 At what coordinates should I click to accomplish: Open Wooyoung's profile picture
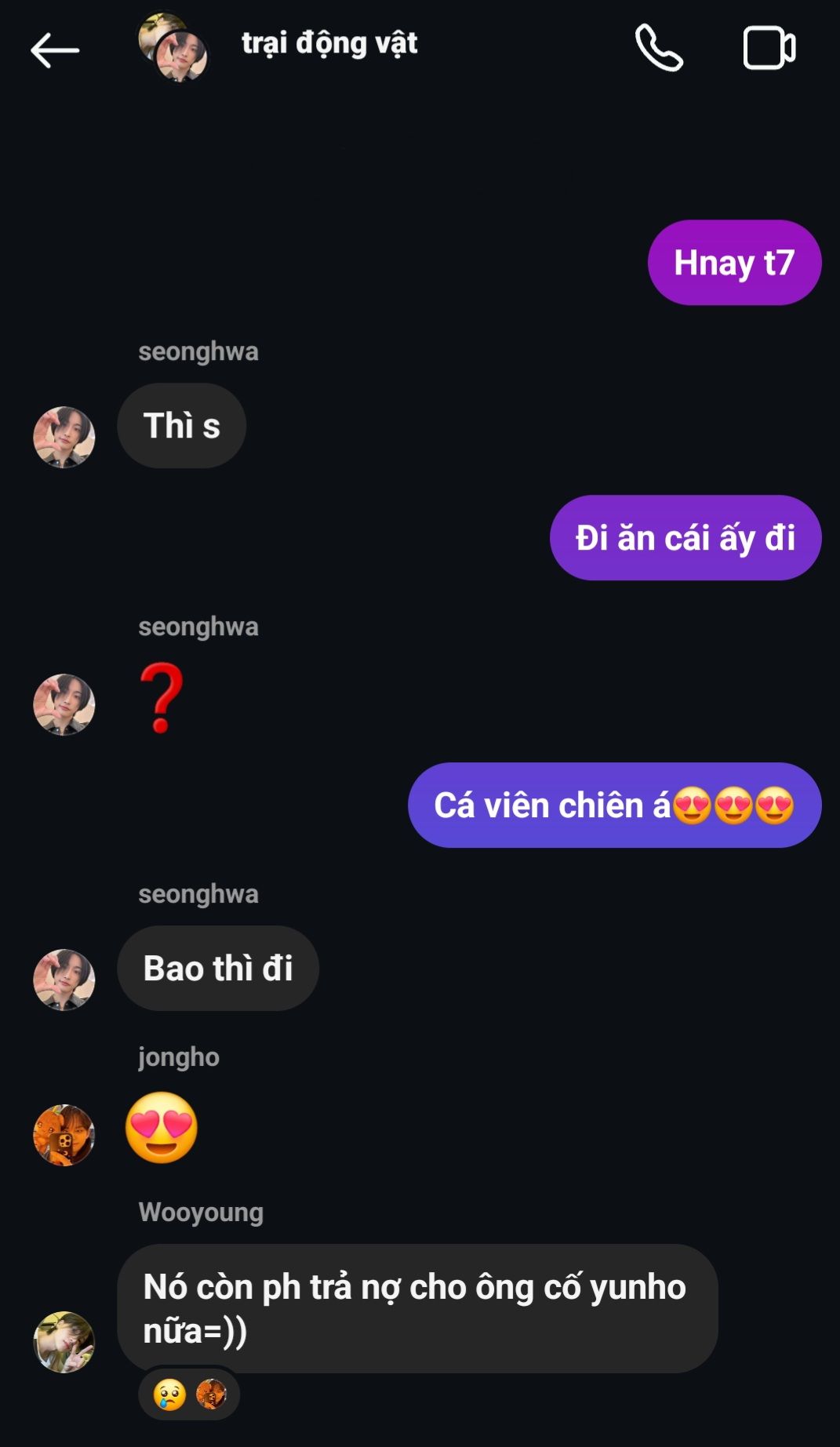click(64, 1341)
